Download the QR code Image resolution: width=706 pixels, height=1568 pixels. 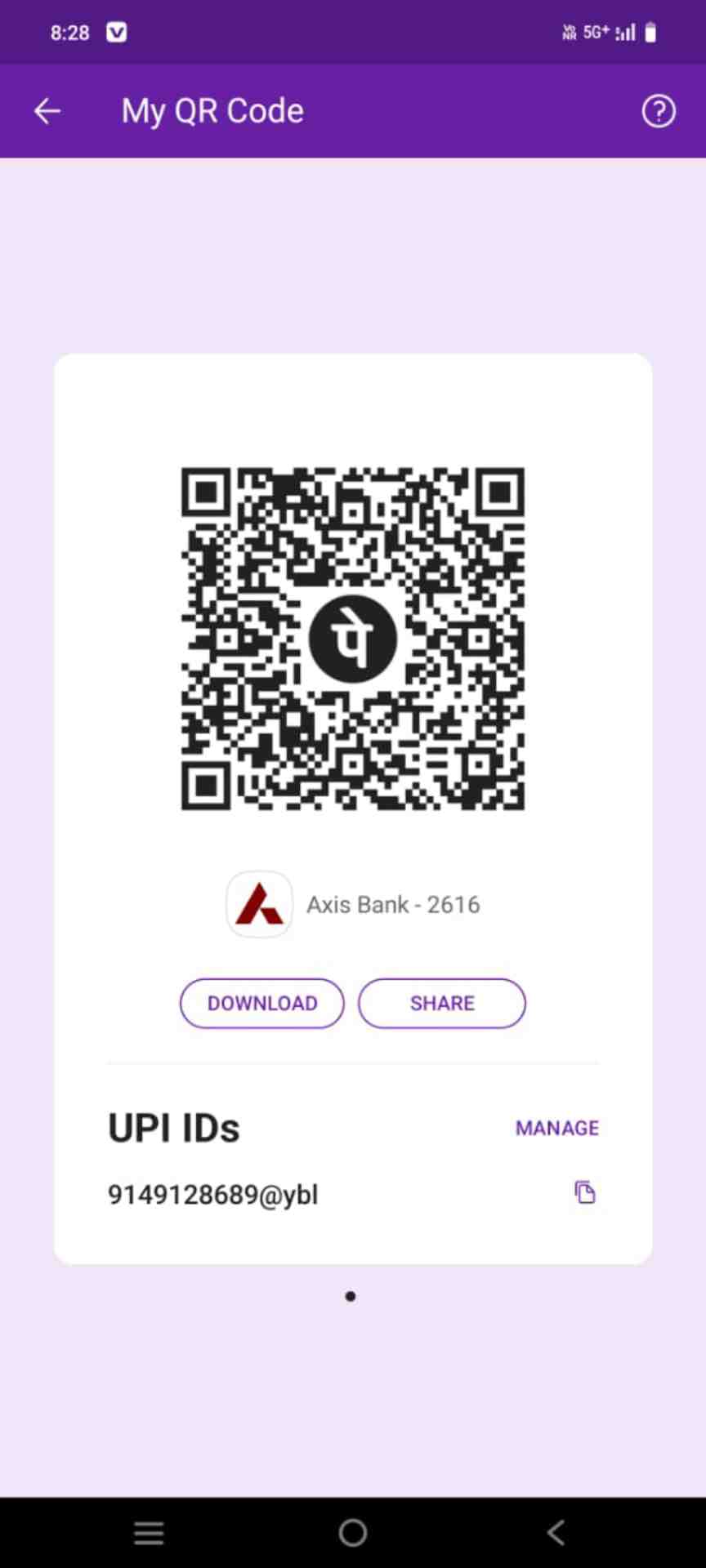261,1003
